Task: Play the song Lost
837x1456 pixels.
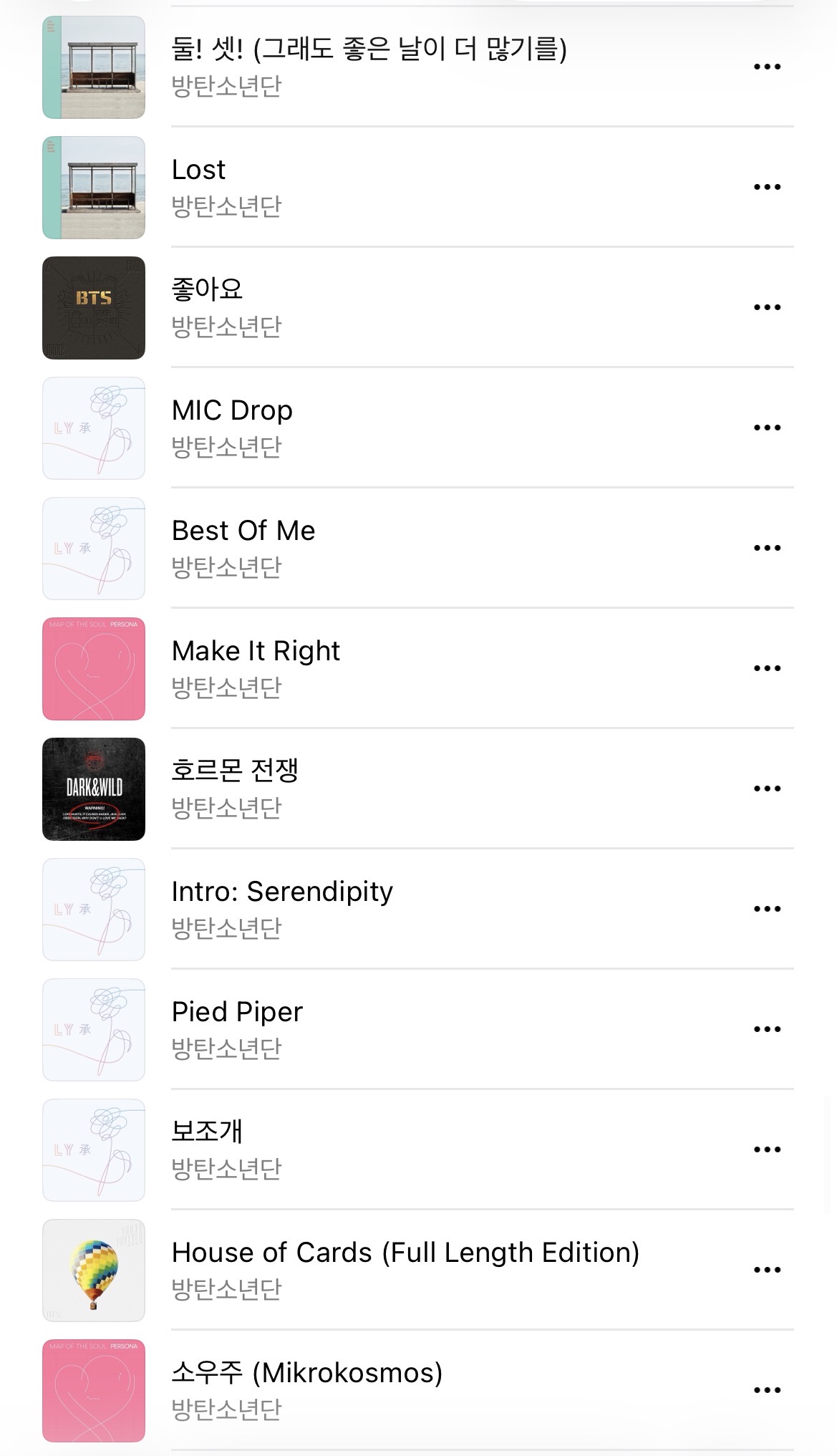Action: pos(198,170)
